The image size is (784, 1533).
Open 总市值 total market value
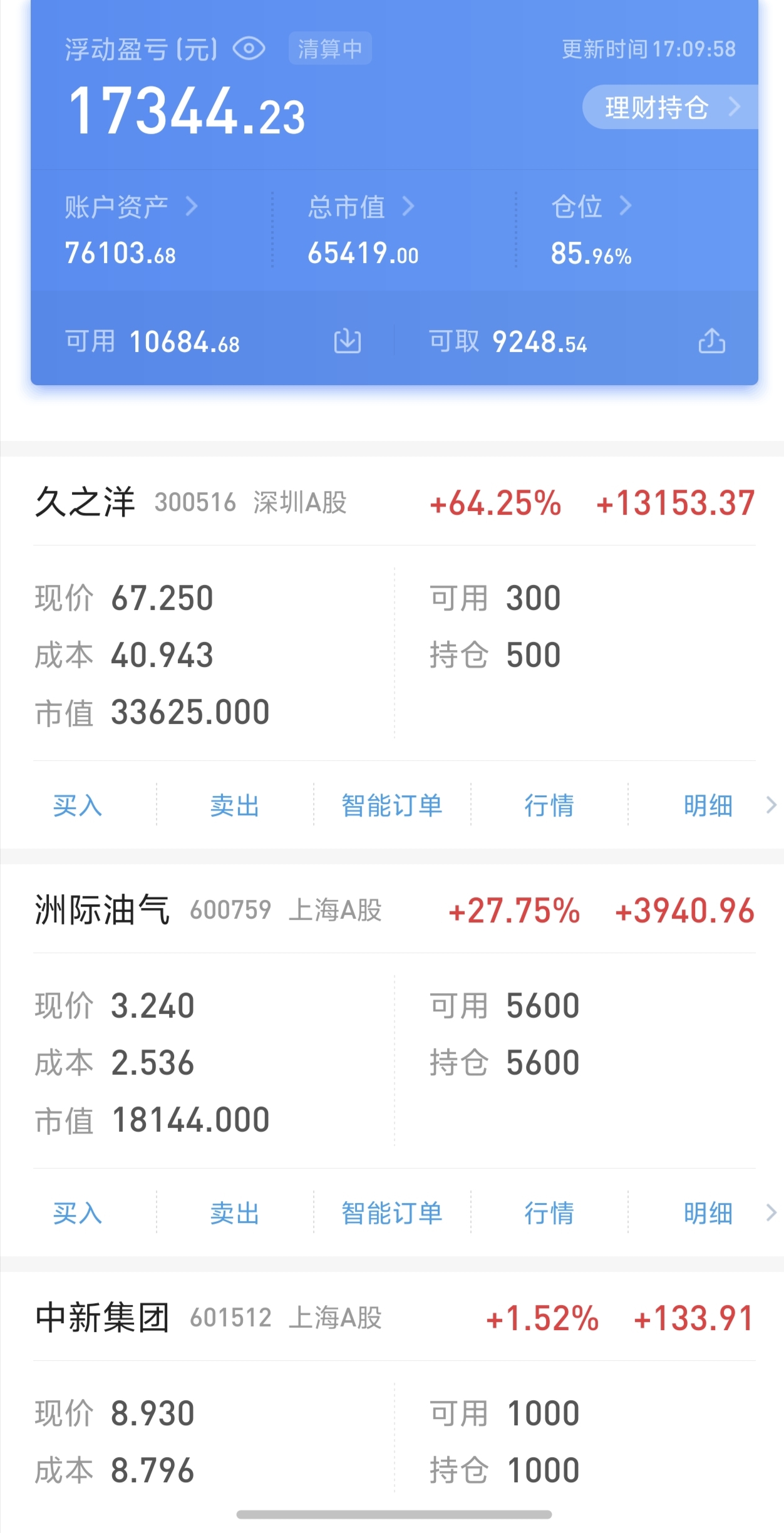pyautogui.click(x=361, y=207)
